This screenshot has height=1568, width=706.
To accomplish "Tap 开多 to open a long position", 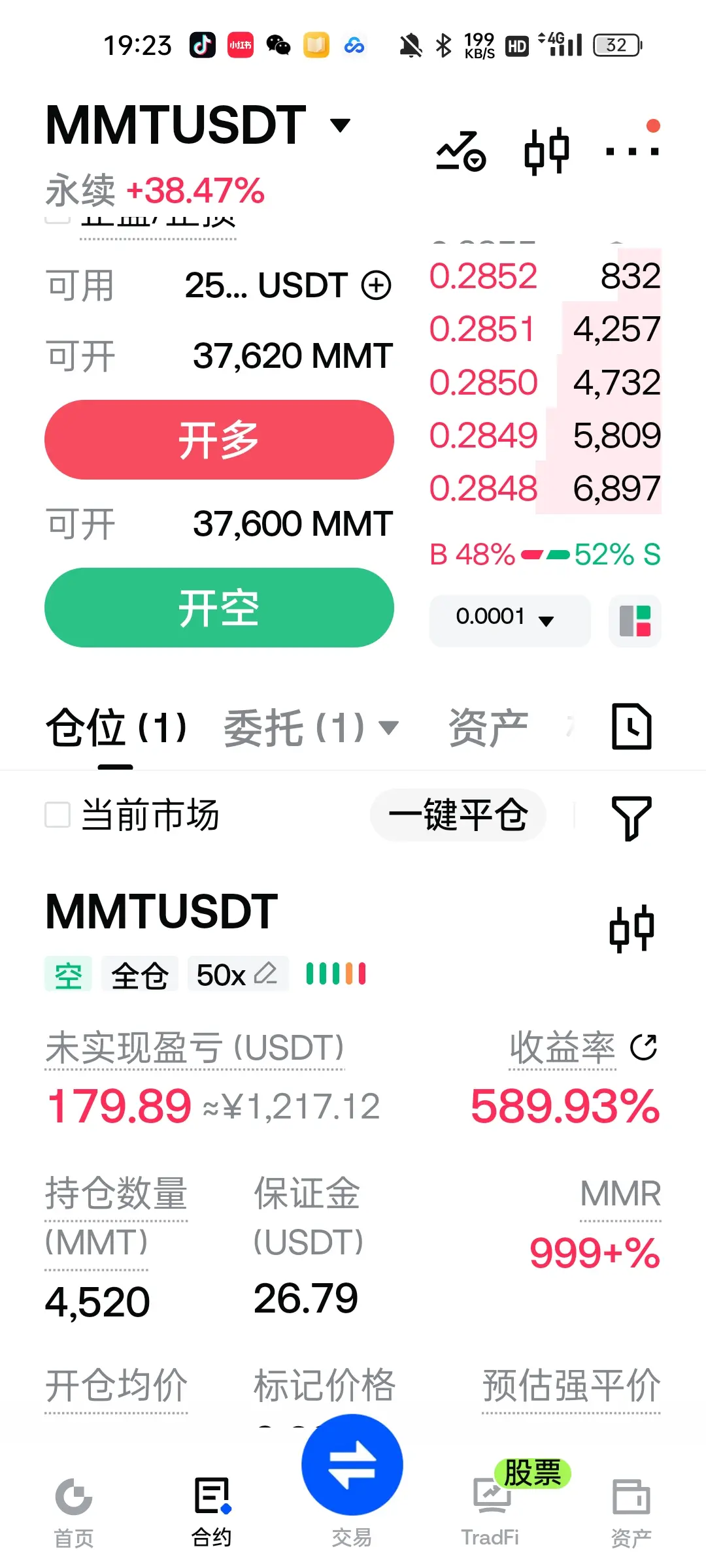I will click(219, 440).
